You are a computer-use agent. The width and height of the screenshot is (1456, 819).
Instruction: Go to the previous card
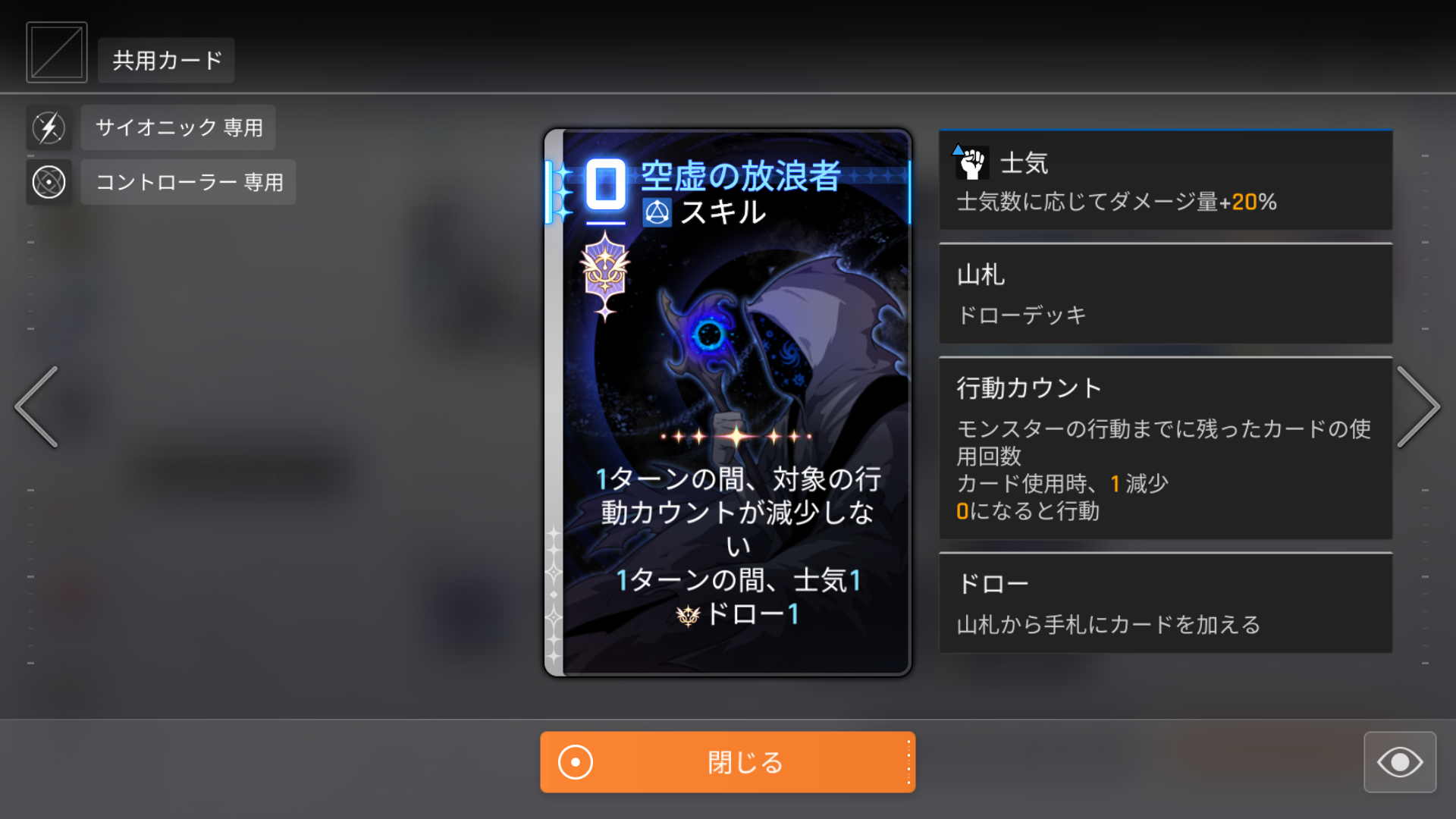tap(36, 407)
